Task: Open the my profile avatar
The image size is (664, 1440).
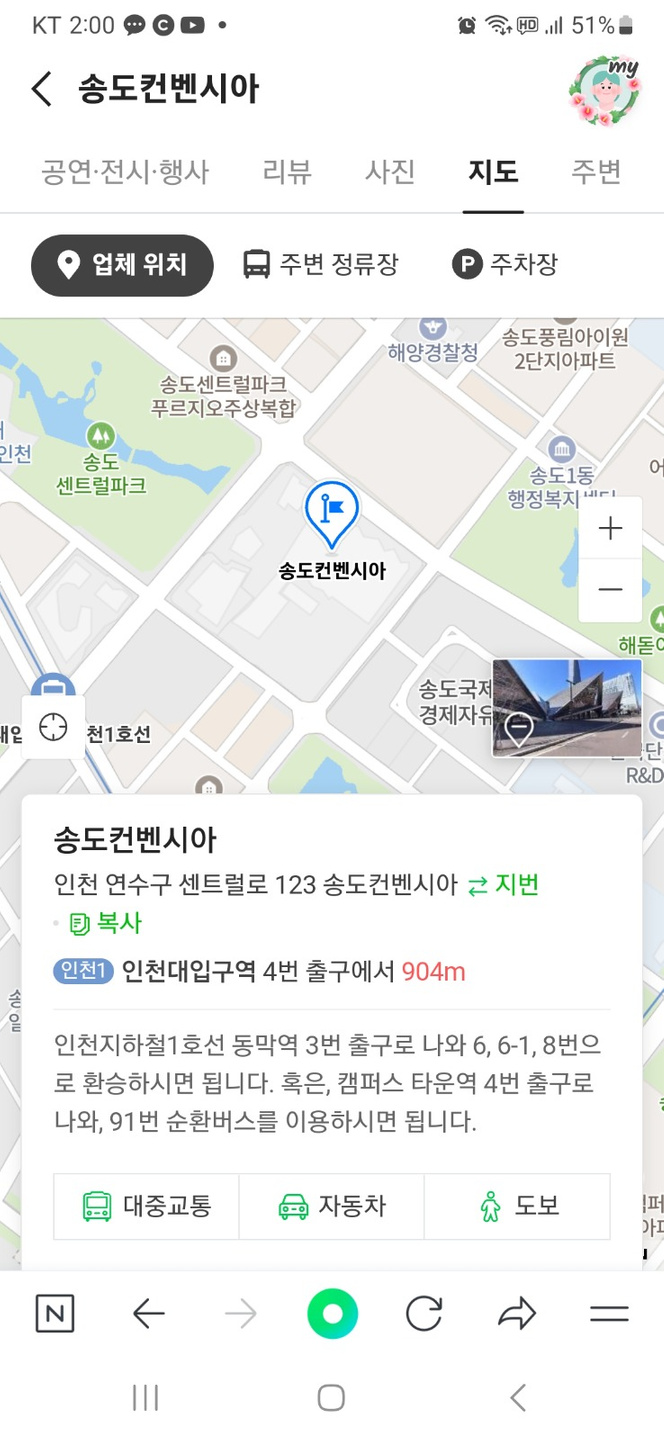Action: coord(604,89)
